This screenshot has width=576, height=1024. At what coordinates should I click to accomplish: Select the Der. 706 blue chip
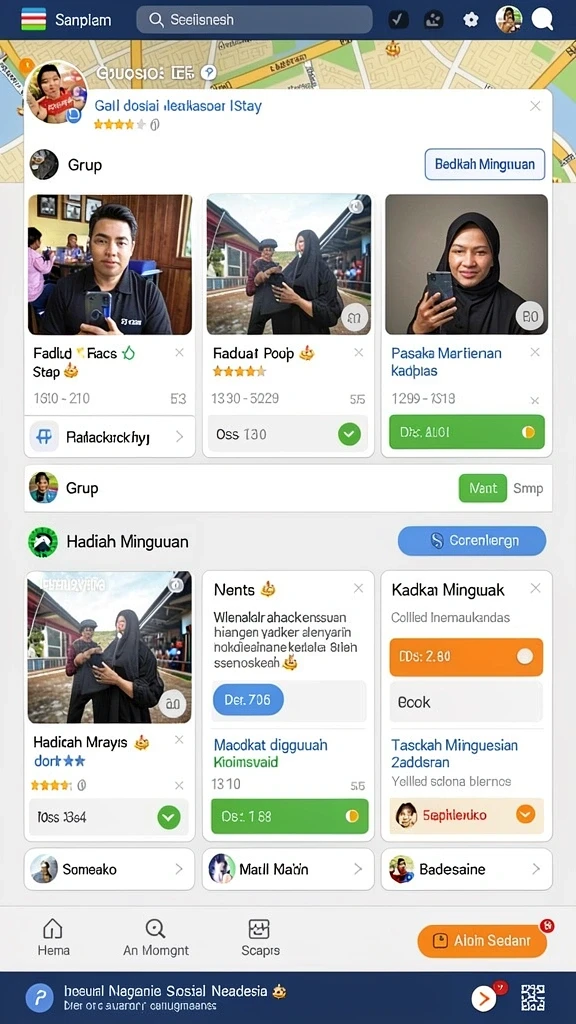pyautogui.click(x=248, y=700)
